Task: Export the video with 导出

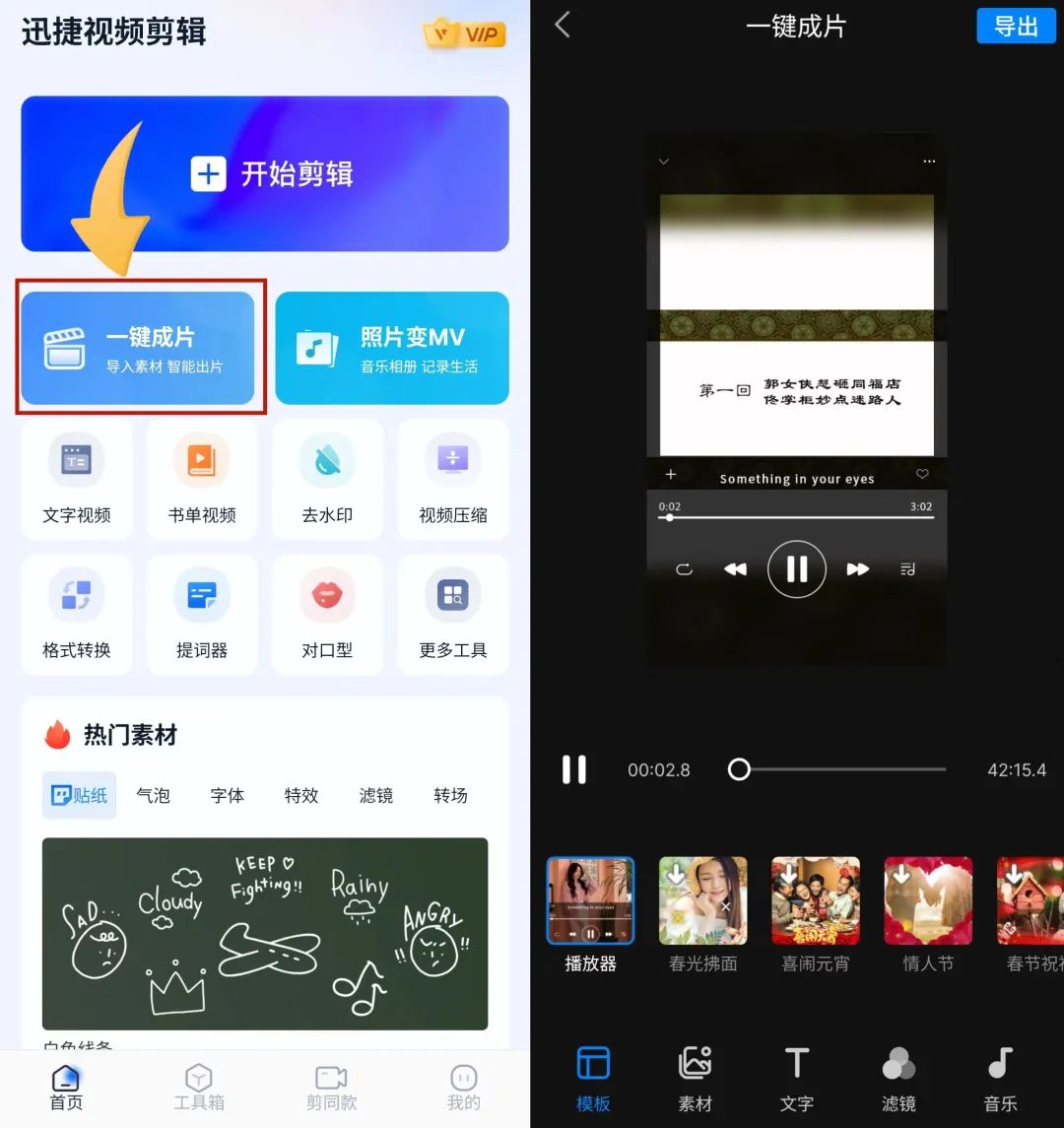Action: pyautogui.click(x=1015, y=26)
